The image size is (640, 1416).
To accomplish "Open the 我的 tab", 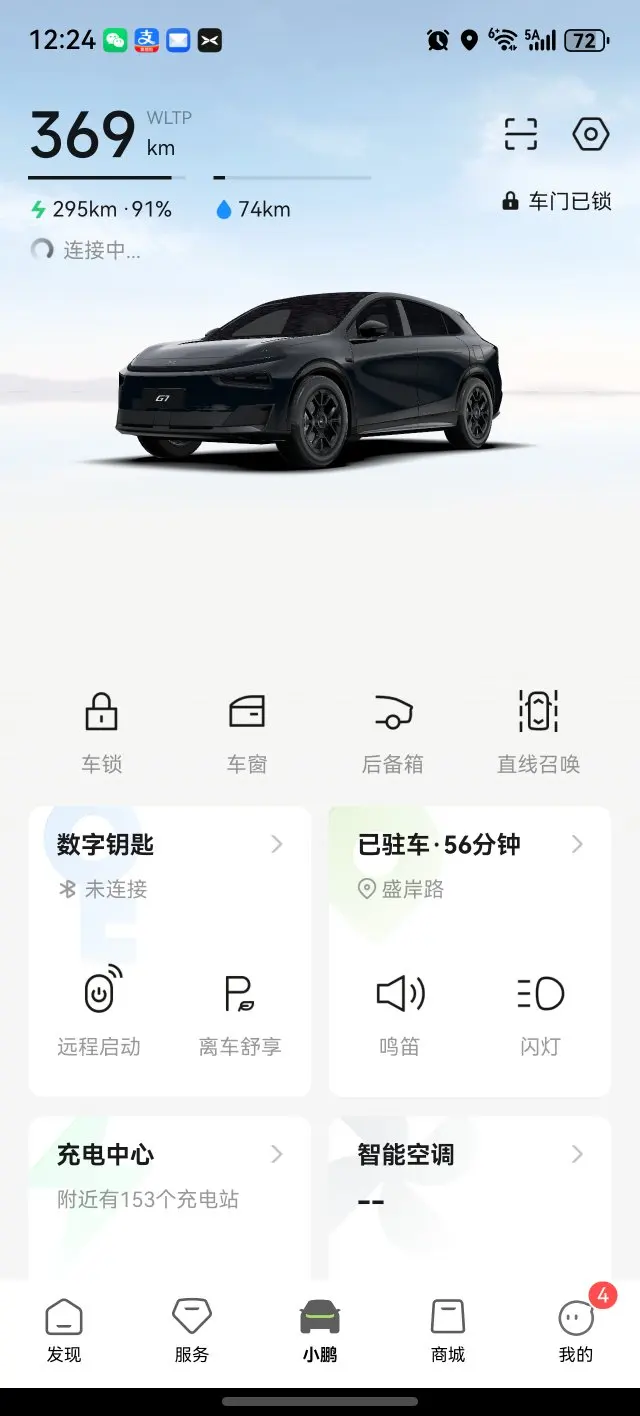I will pyautogui.click(x=576, y=1331).
